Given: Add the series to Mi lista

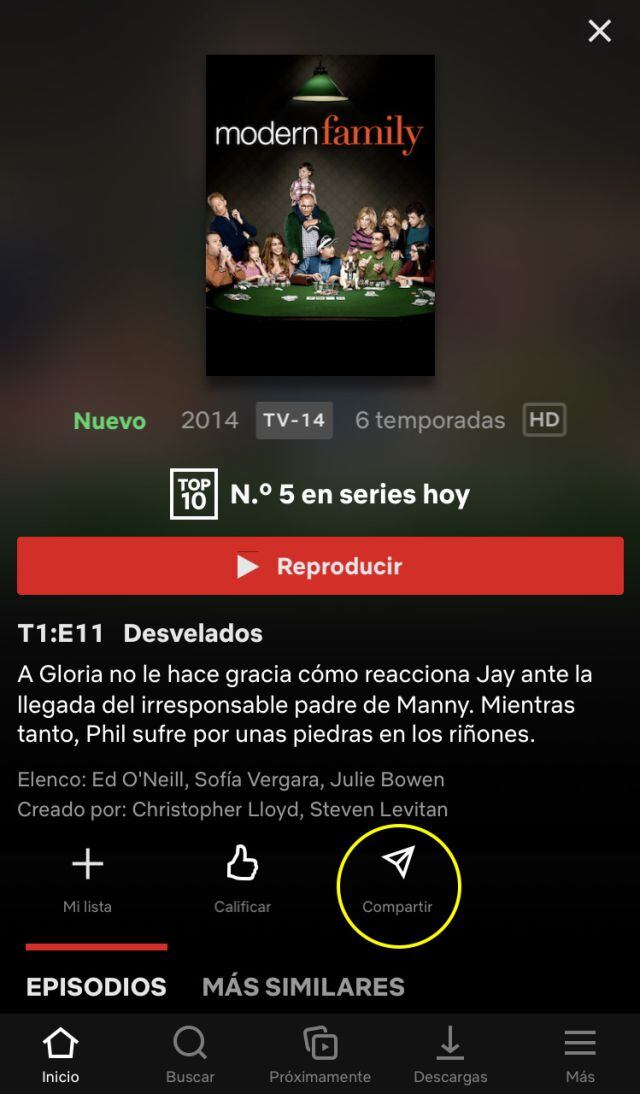Looking at the screenshot, I should [x=87, y=878].
